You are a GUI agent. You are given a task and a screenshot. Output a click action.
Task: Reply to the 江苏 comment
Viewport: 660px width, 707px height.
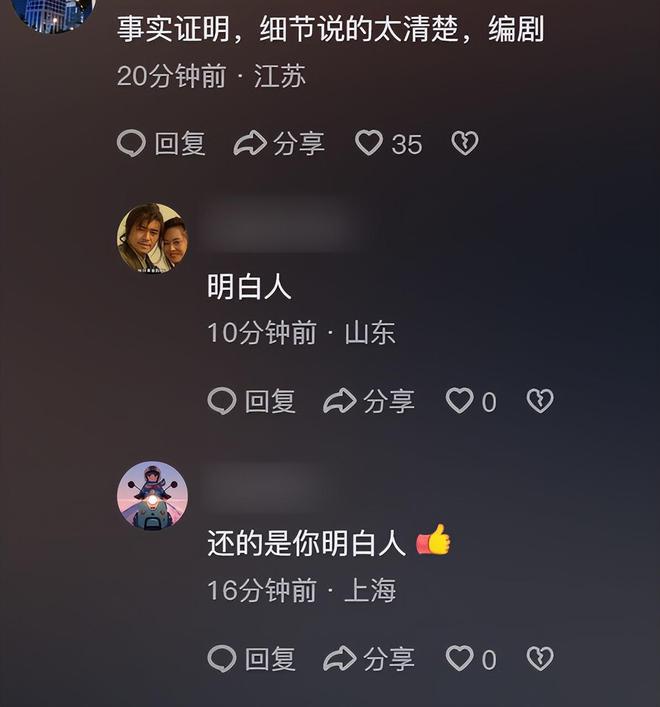[161, 144]
